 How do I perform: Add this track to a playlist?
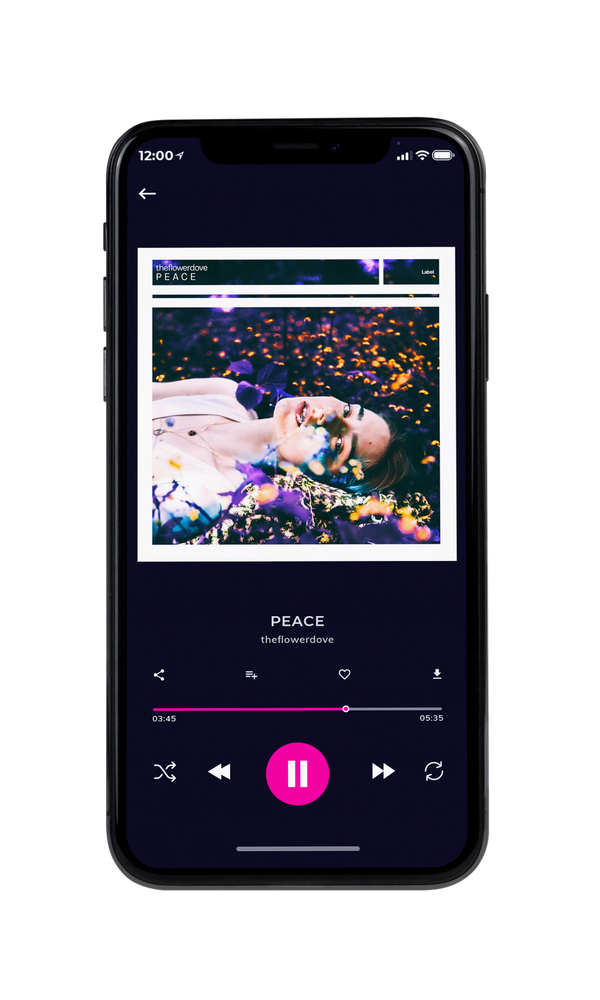[x=251, y=675]
